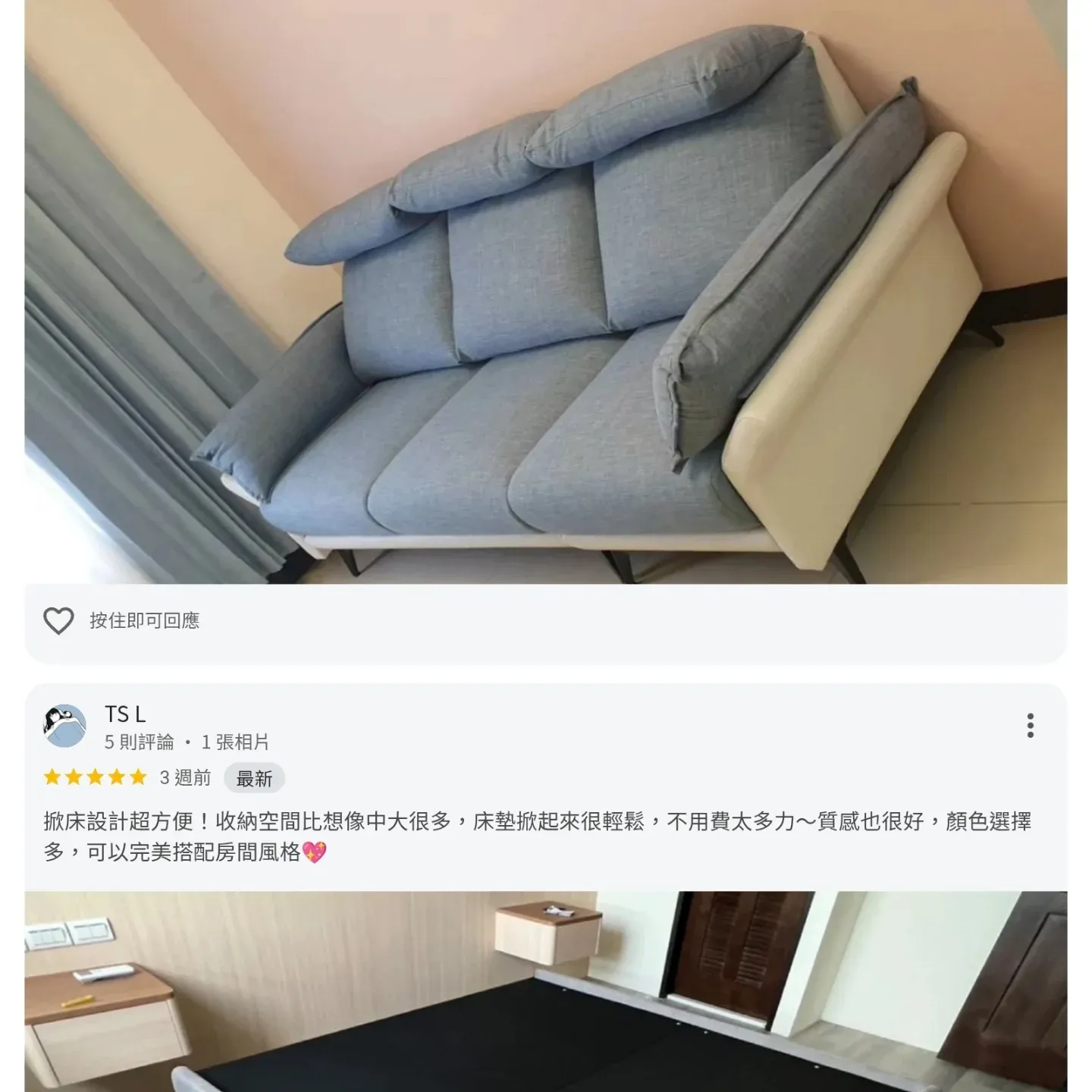Open TS L's profile avatar
The height and width of the screenshot is (1092, 1092).
64,726
